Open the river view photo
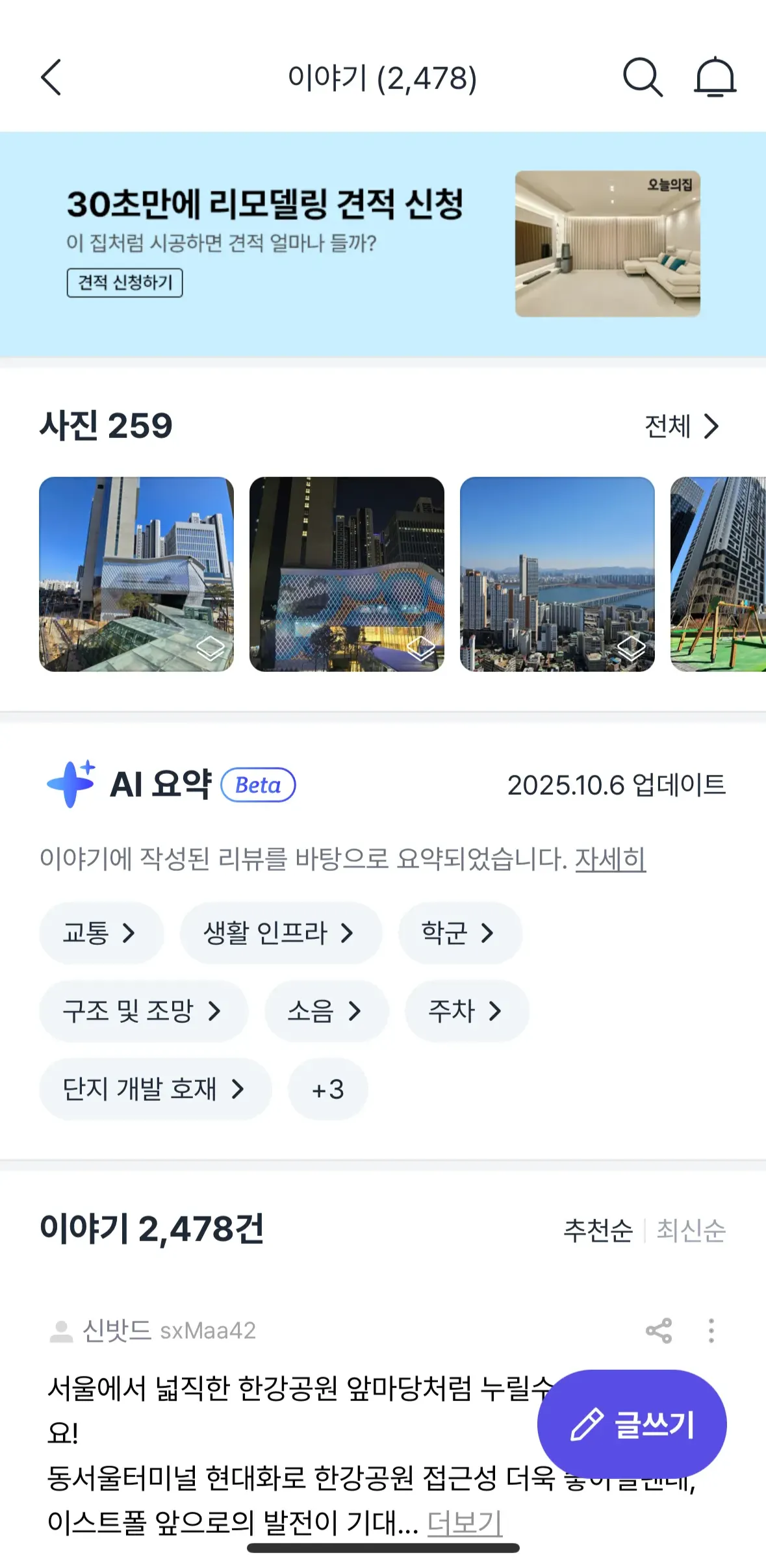The image size is (766, 1568). (x=557, y=574)
